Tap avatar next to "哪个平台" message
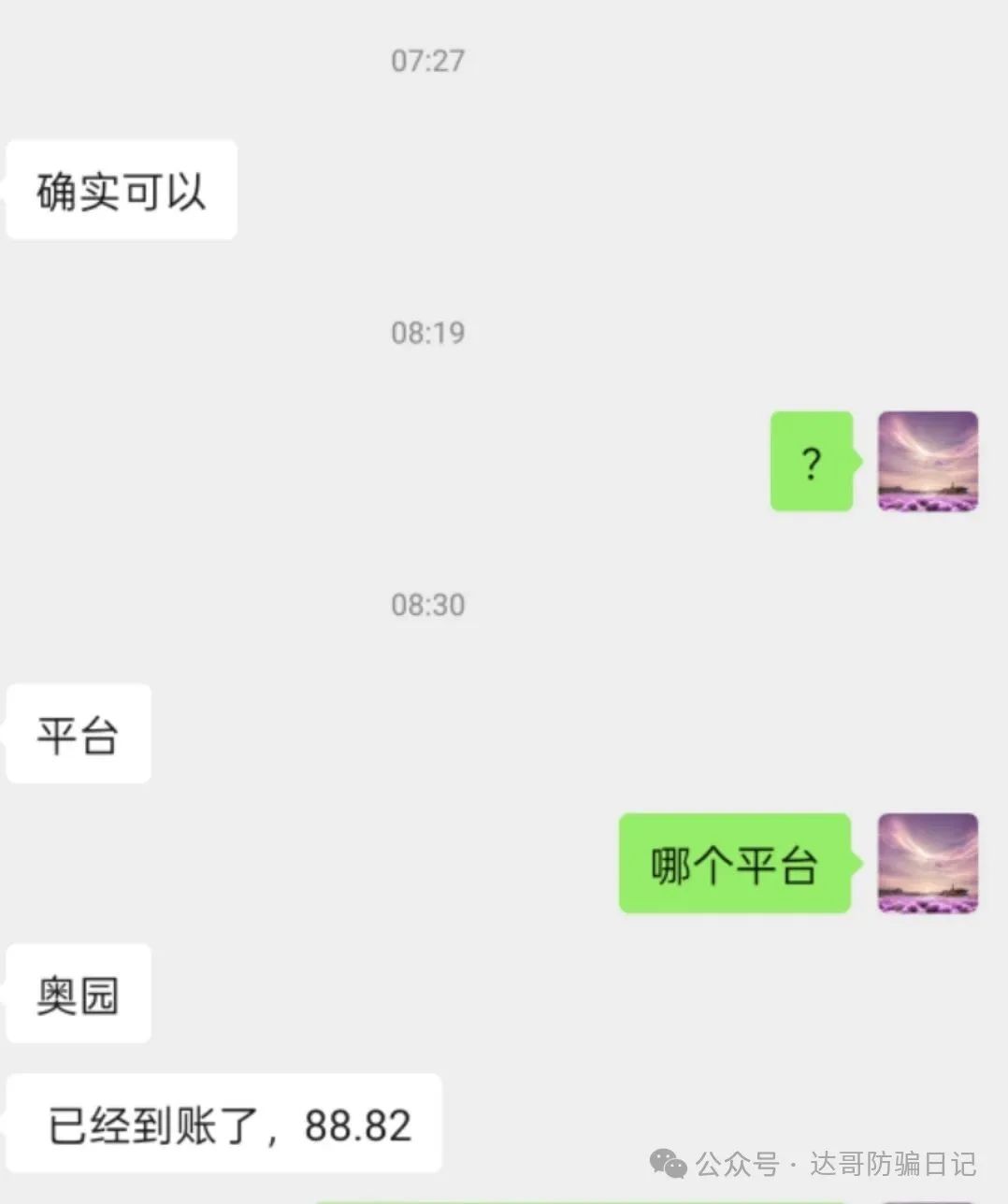Image resolution: width=1008 pixels, height=1204 pixels. click(928, 863)
